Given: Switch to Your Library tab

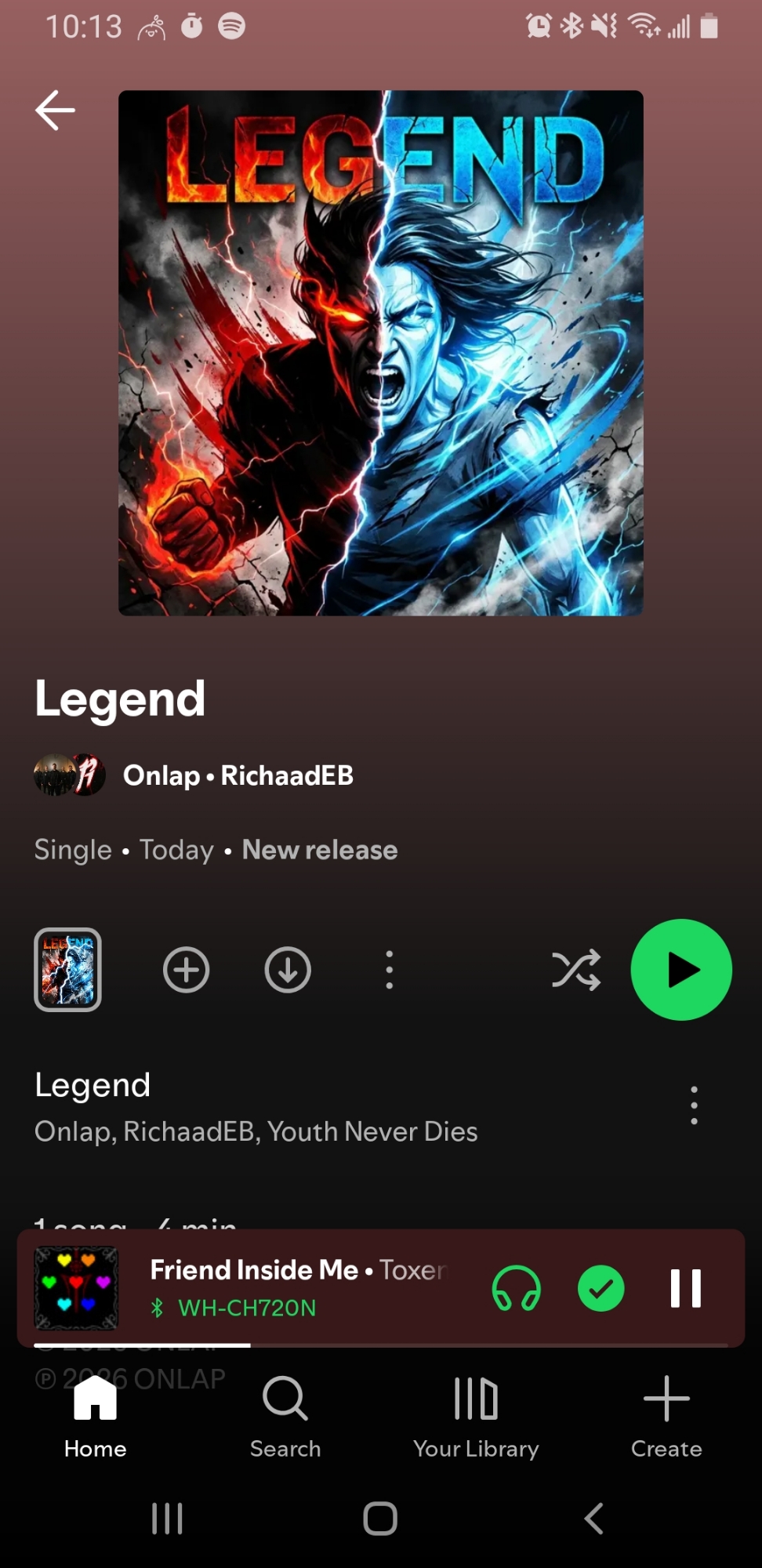Looking at the screenshot, I should click(476, 1416).
